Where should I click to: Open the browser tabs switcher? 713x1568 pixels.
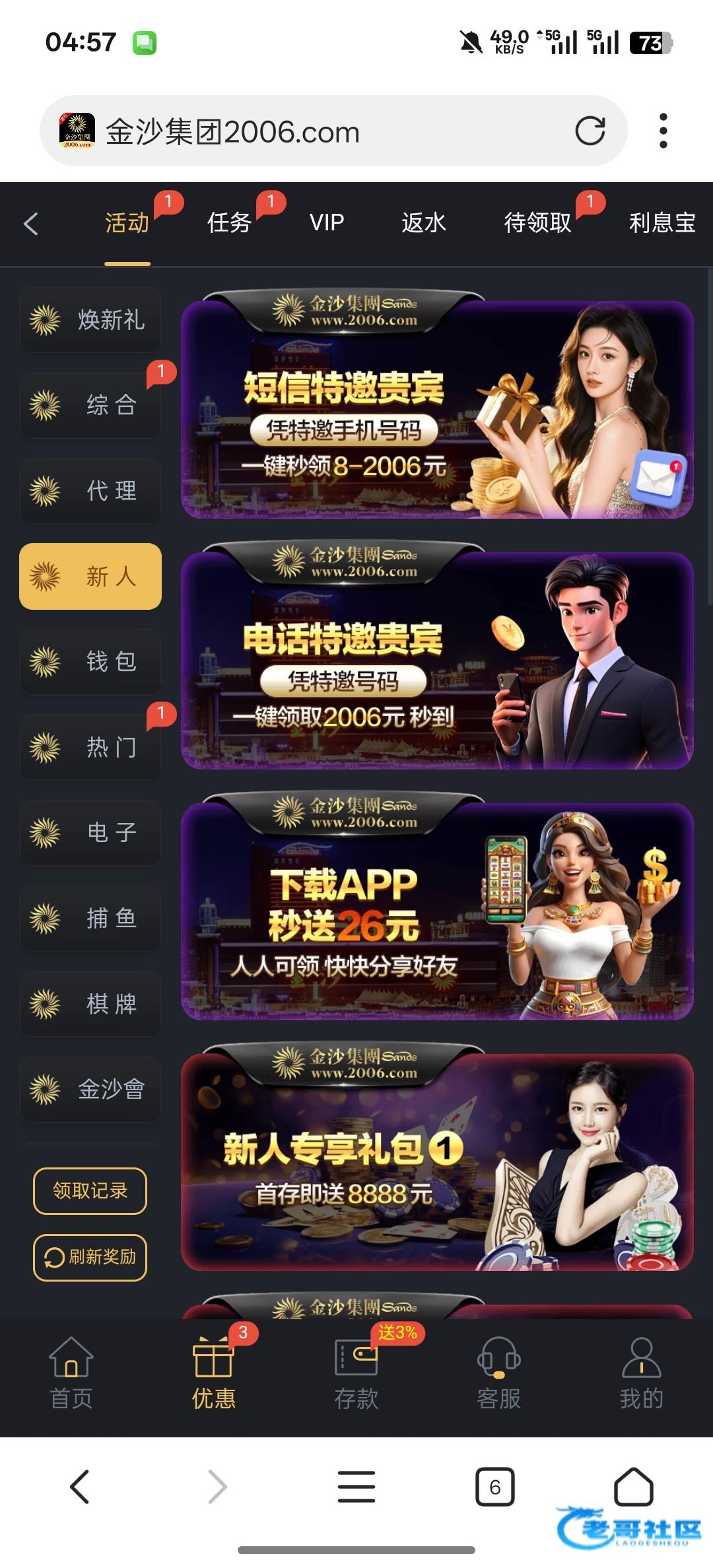point(495,1487)
